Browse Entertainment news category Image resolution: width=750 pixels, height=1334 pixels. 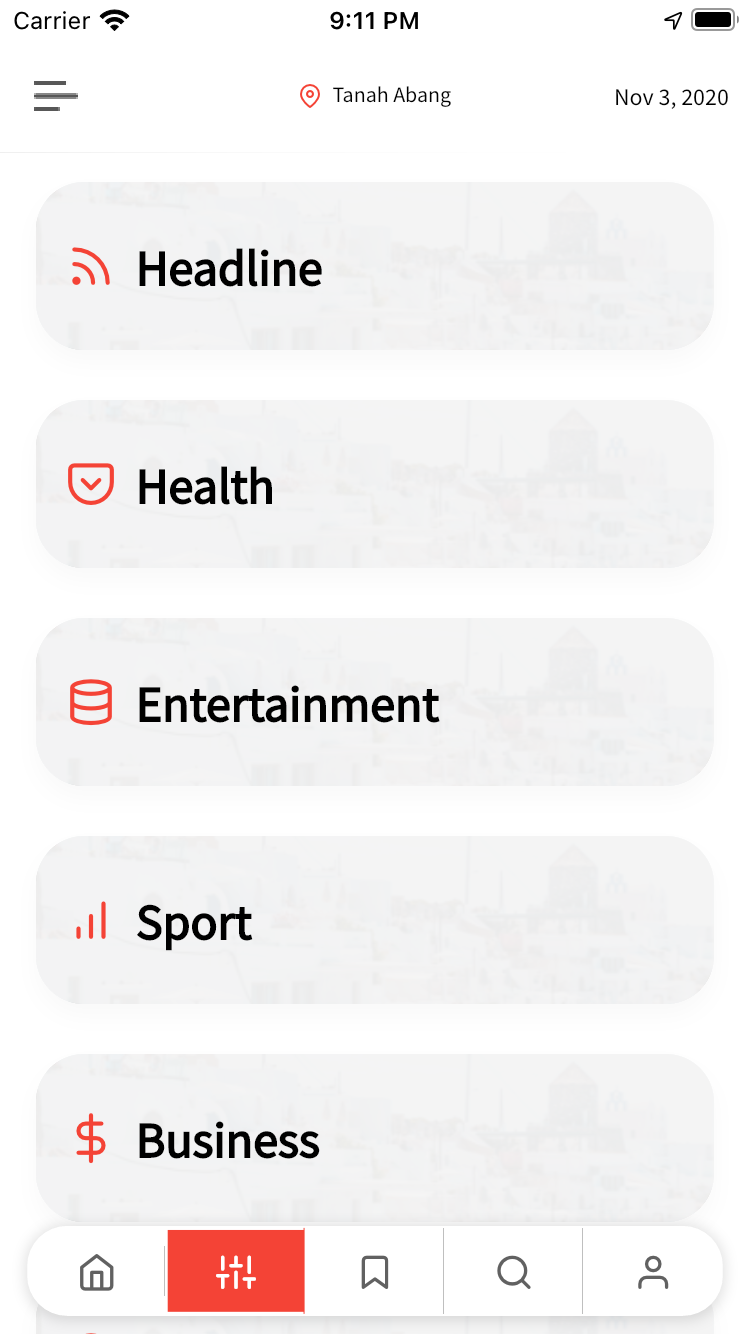pyautogui.click(x=375, y=702)
